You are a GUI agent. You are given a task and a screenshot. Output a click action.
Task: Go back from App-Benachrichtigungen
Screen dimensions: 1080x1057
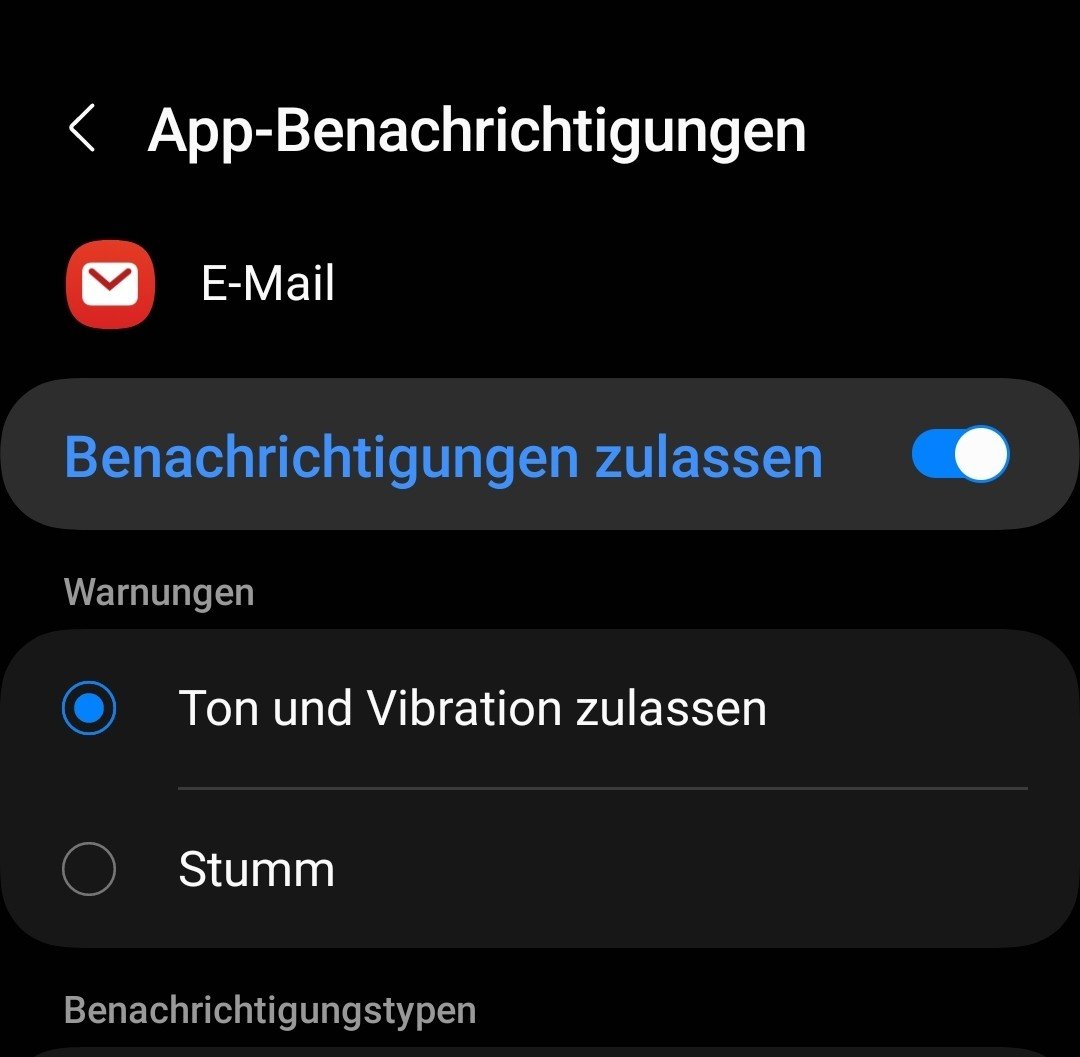tap(82, 130)
